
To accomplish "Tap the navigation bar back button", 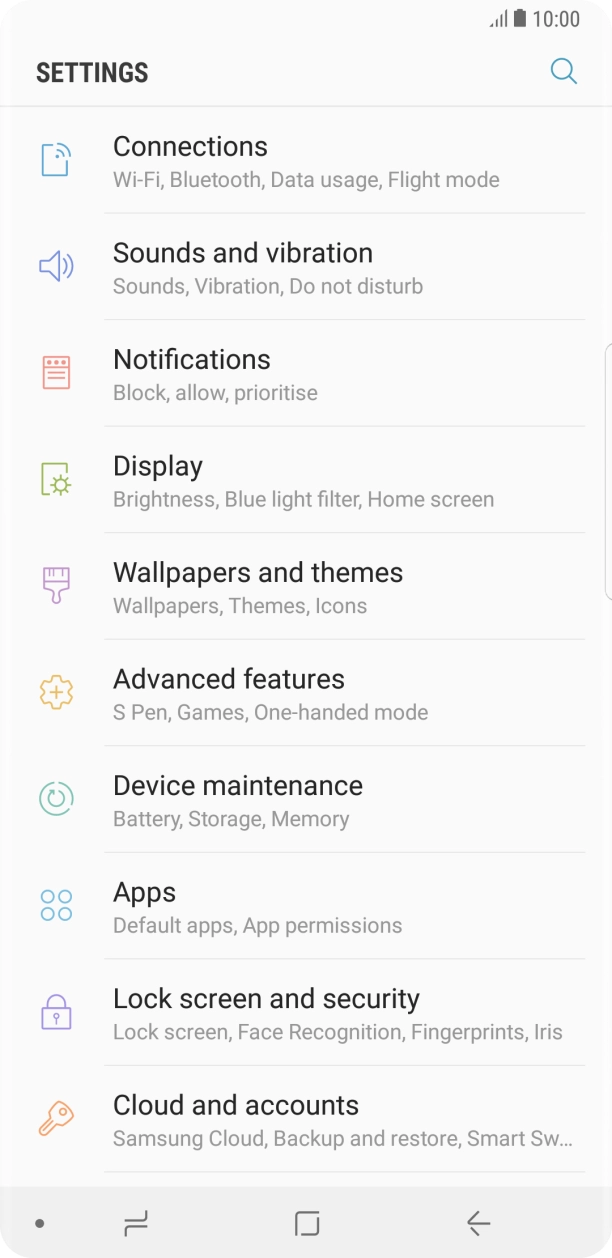I will [x=478, y=1222].
